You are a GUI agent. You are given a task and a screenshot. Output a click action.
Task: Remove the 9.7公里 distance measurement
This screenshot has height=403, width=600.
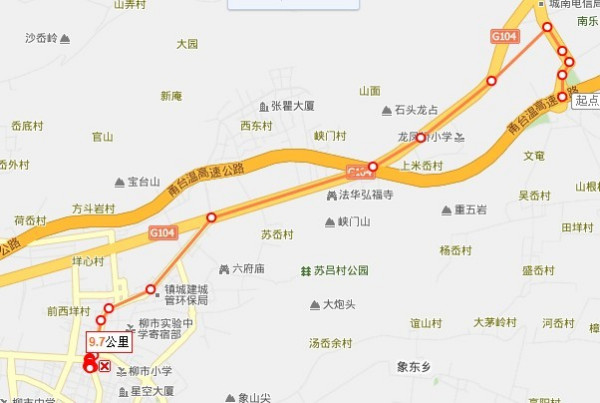(105, 367)
